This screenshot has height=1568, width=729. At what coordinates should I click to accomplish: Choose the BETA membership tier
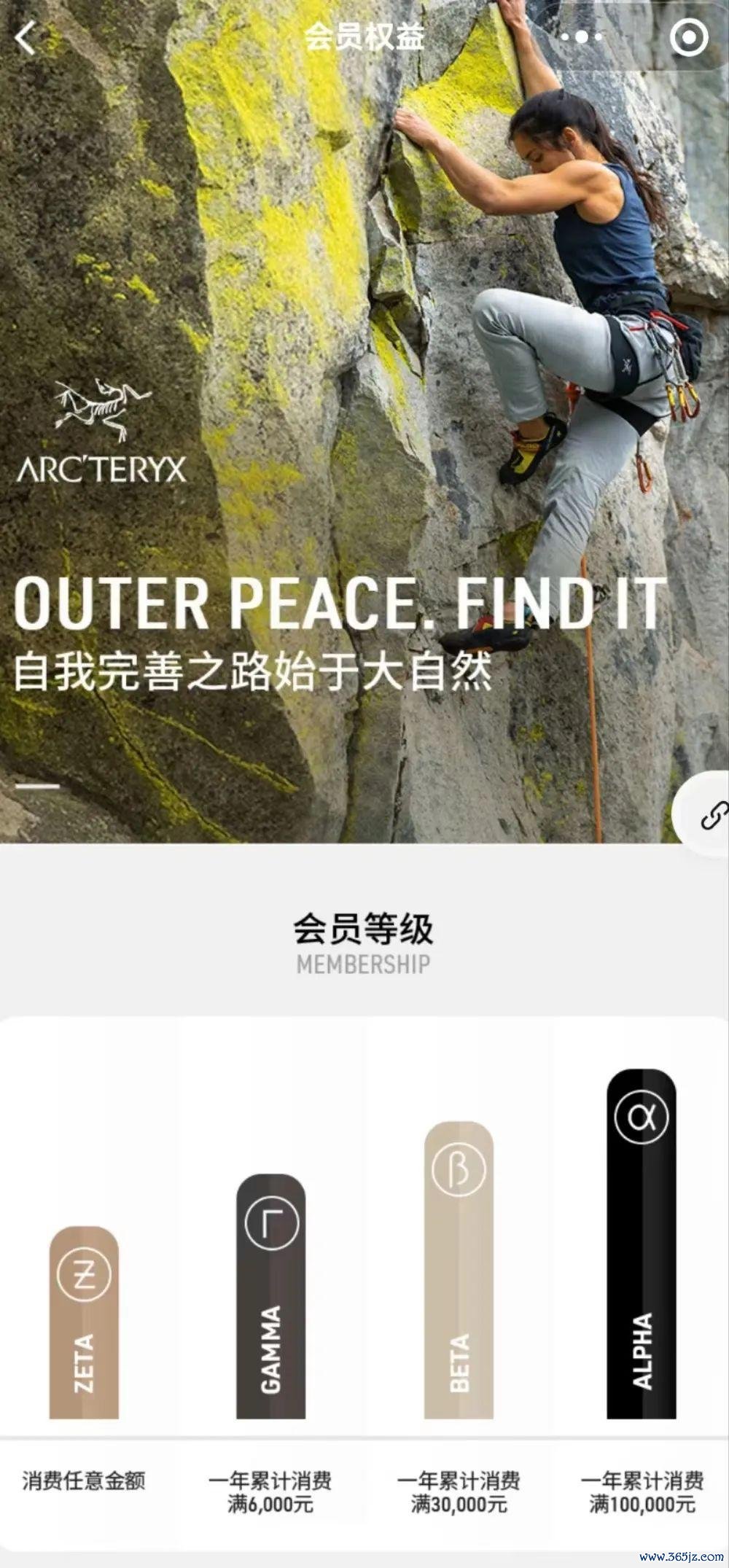point(459,1271)
